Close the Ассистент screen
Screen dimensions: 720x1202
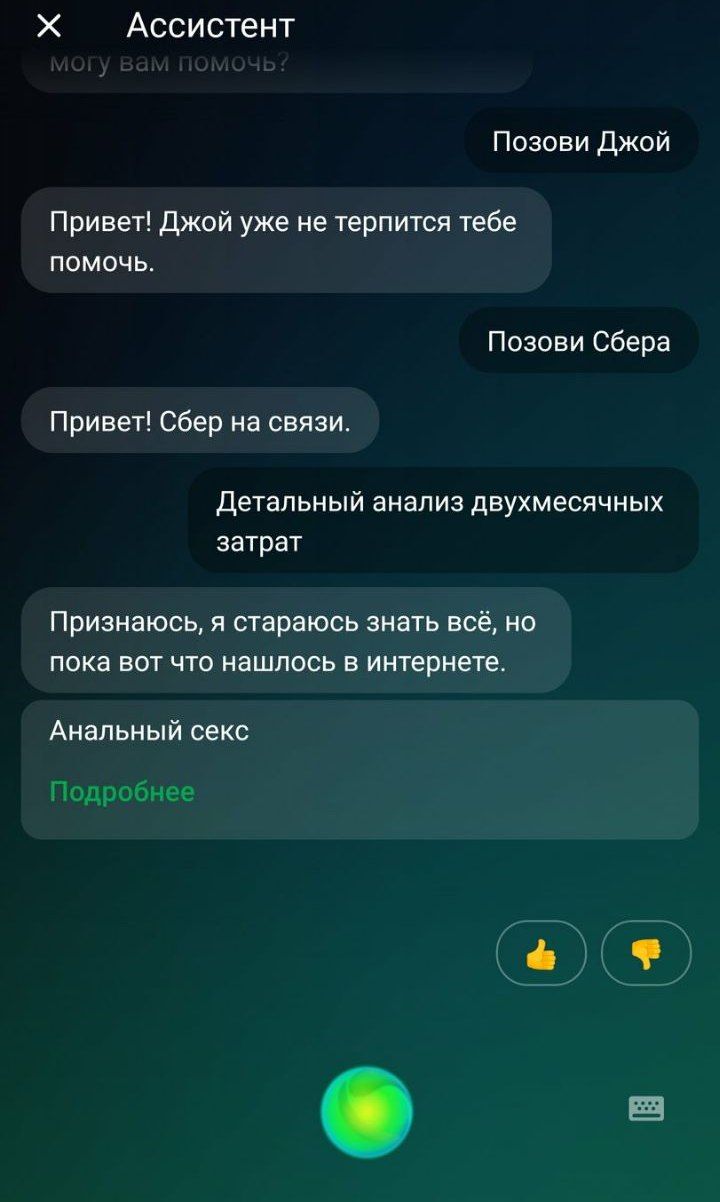(x=48, y=27)
